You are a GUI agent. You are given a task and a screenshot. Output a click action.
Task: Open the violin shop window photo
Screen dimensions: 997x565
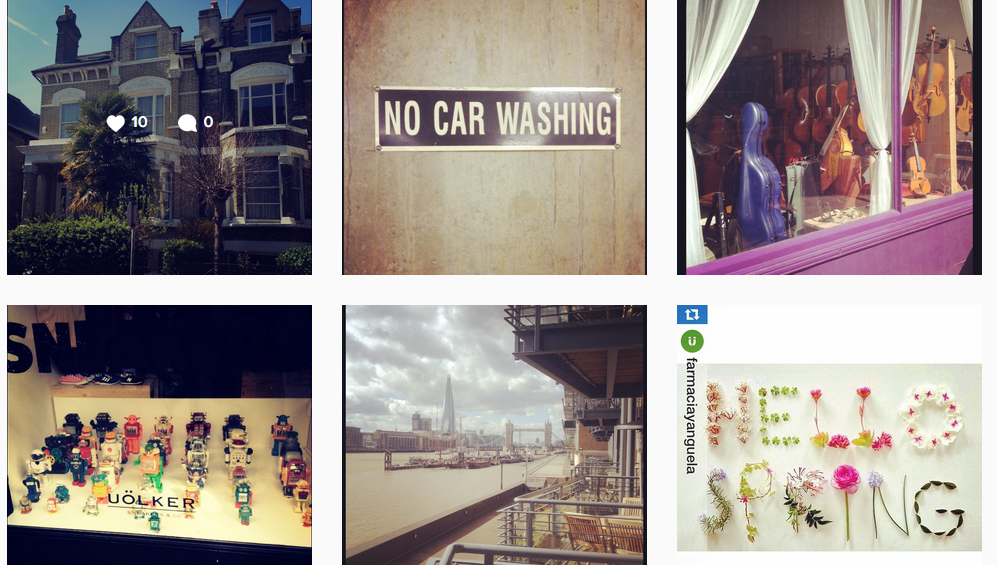pyautogui.click(x=829, y=137)
